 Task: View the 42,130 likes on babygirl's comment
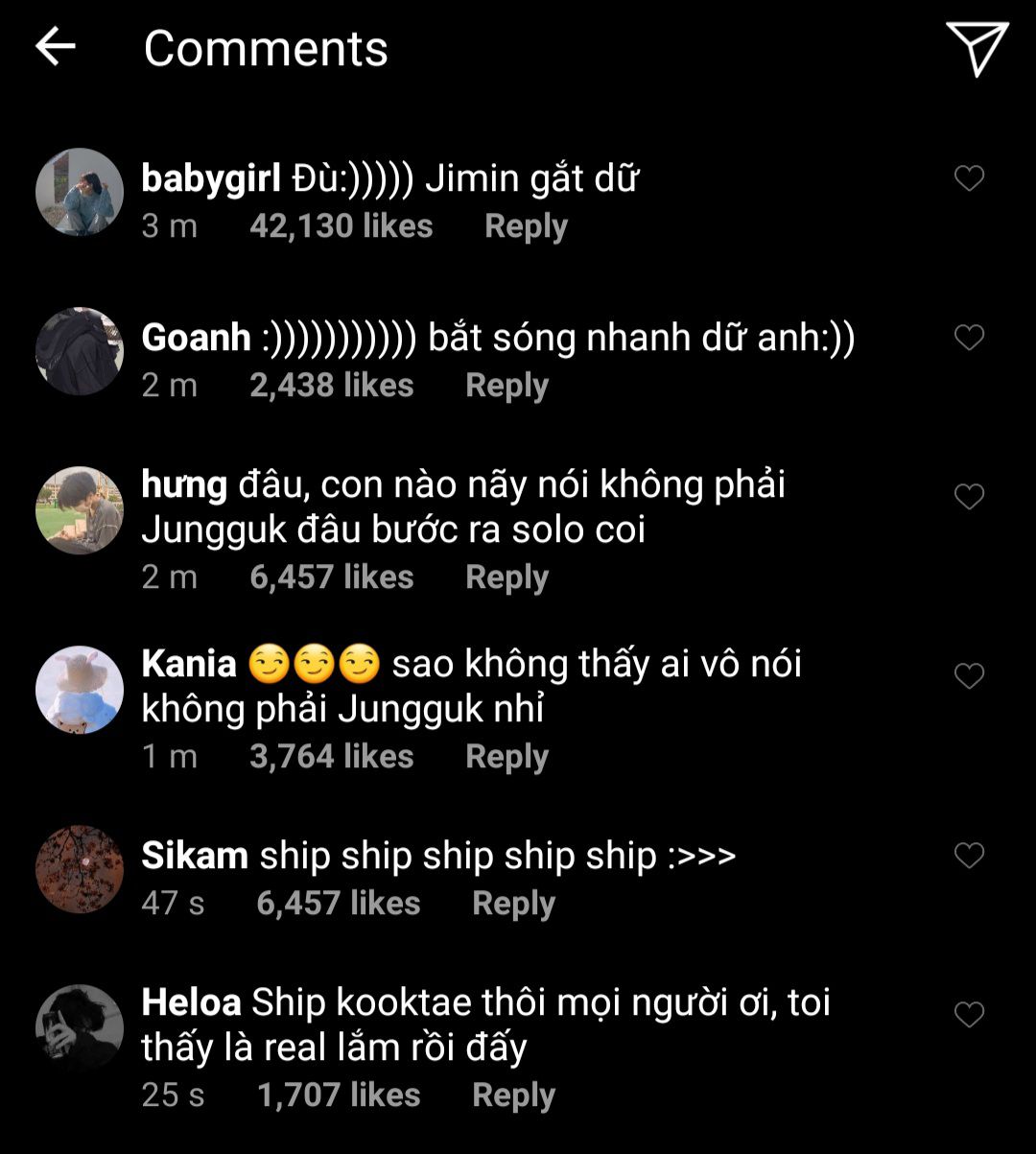[x=341, y=226]
